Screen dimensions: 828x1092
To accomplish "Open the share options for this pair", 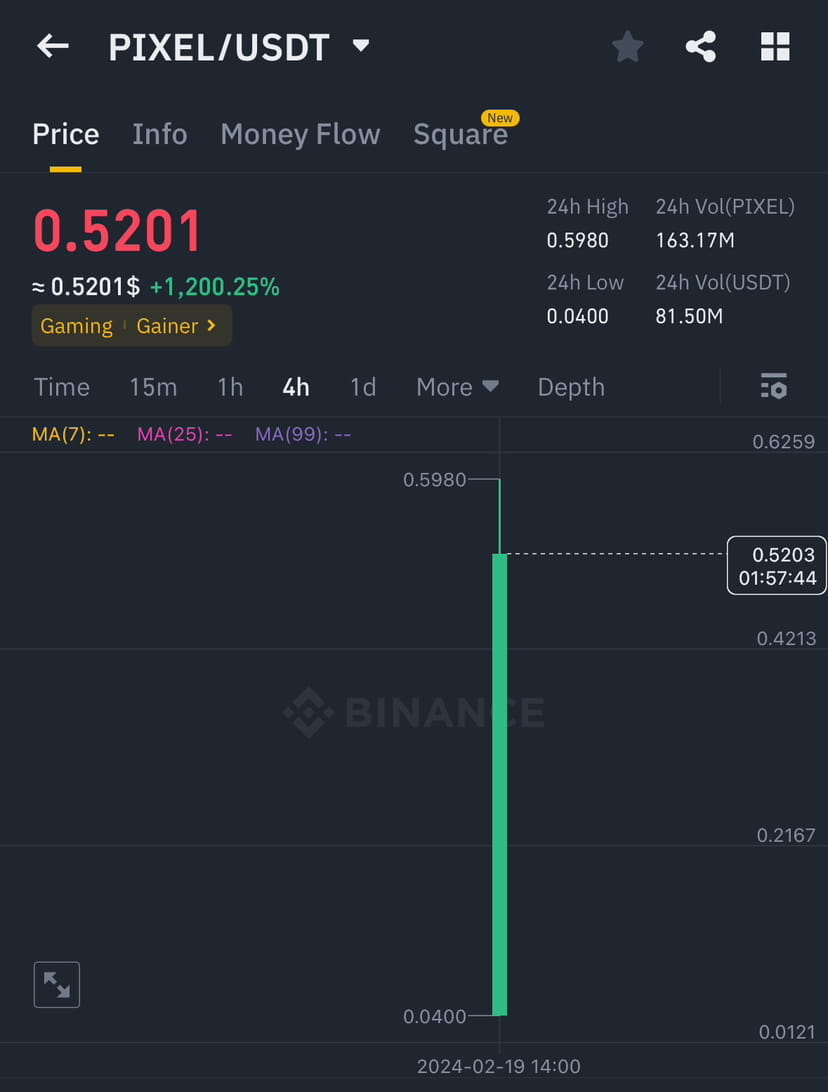I will (x=701, y=46).
